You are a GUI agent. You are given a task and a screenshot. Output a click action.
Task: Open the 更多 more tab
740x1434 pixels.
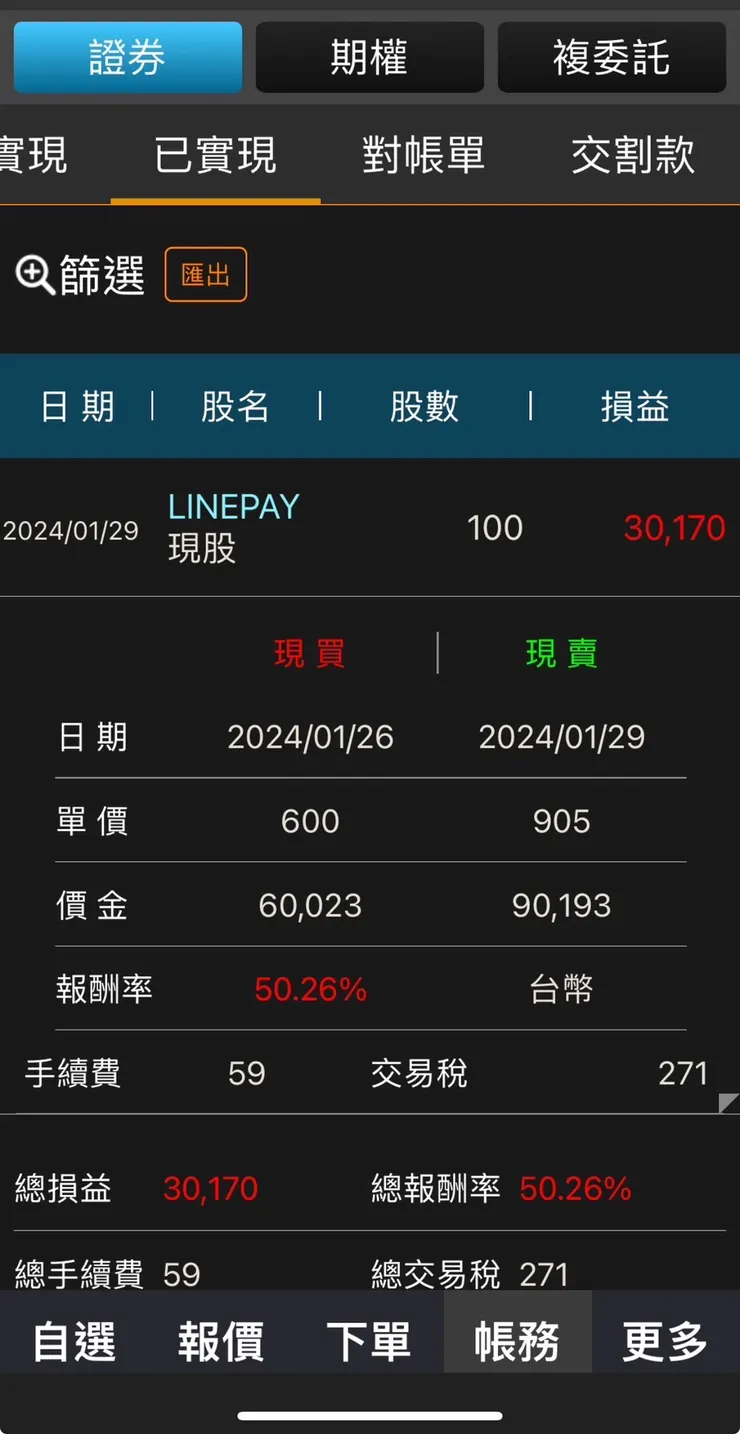pos(665,1340)
